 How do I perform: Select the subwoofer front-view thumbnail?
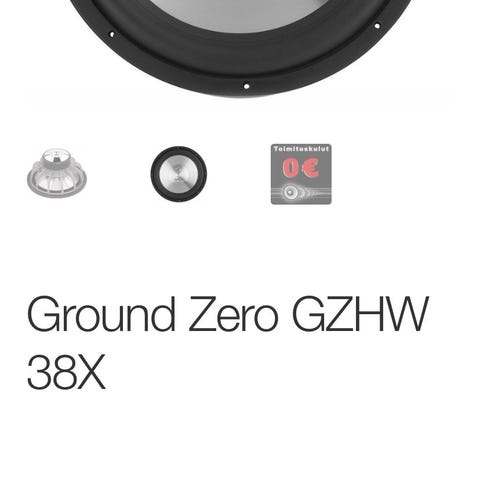[x=179, y=174]
